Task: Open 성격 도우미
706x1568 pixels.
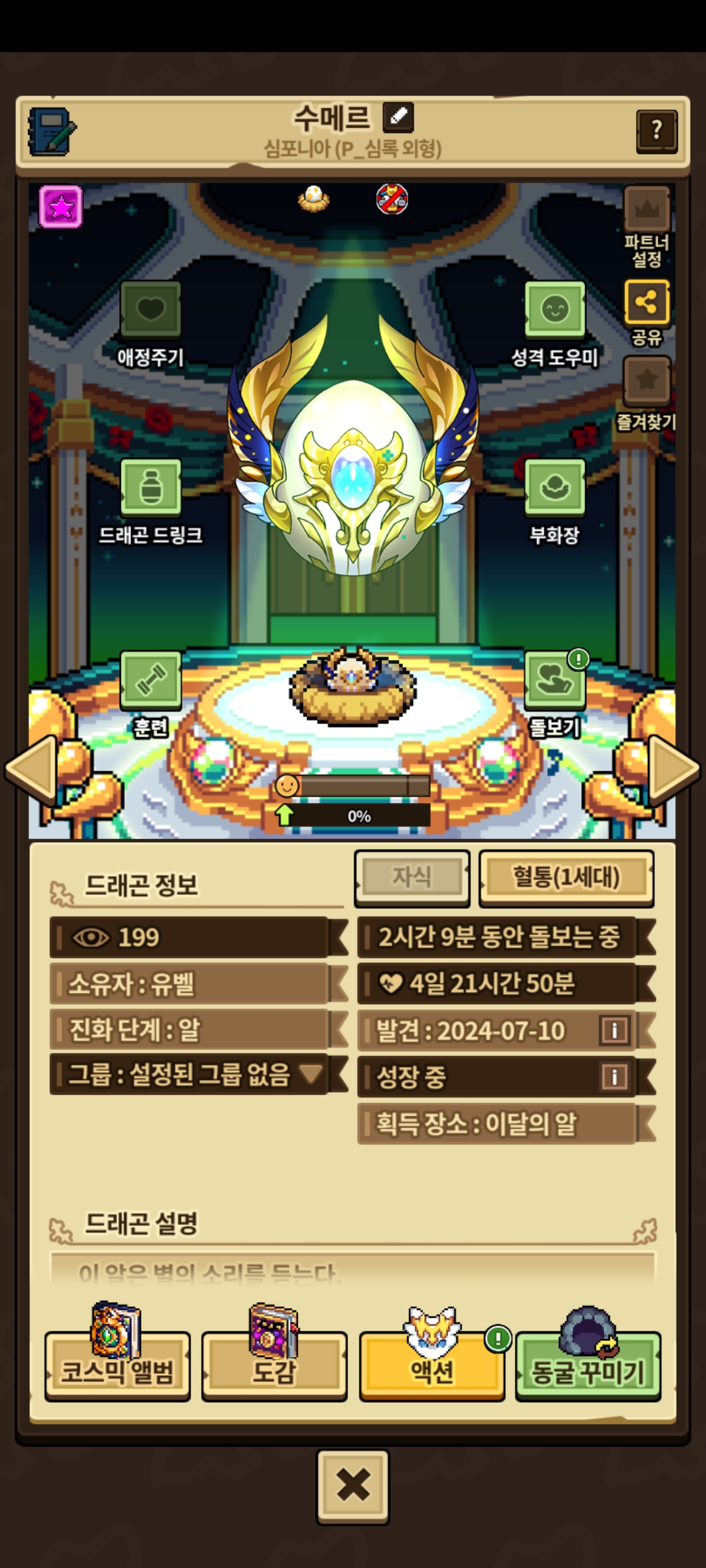Action: pos(554,309)
